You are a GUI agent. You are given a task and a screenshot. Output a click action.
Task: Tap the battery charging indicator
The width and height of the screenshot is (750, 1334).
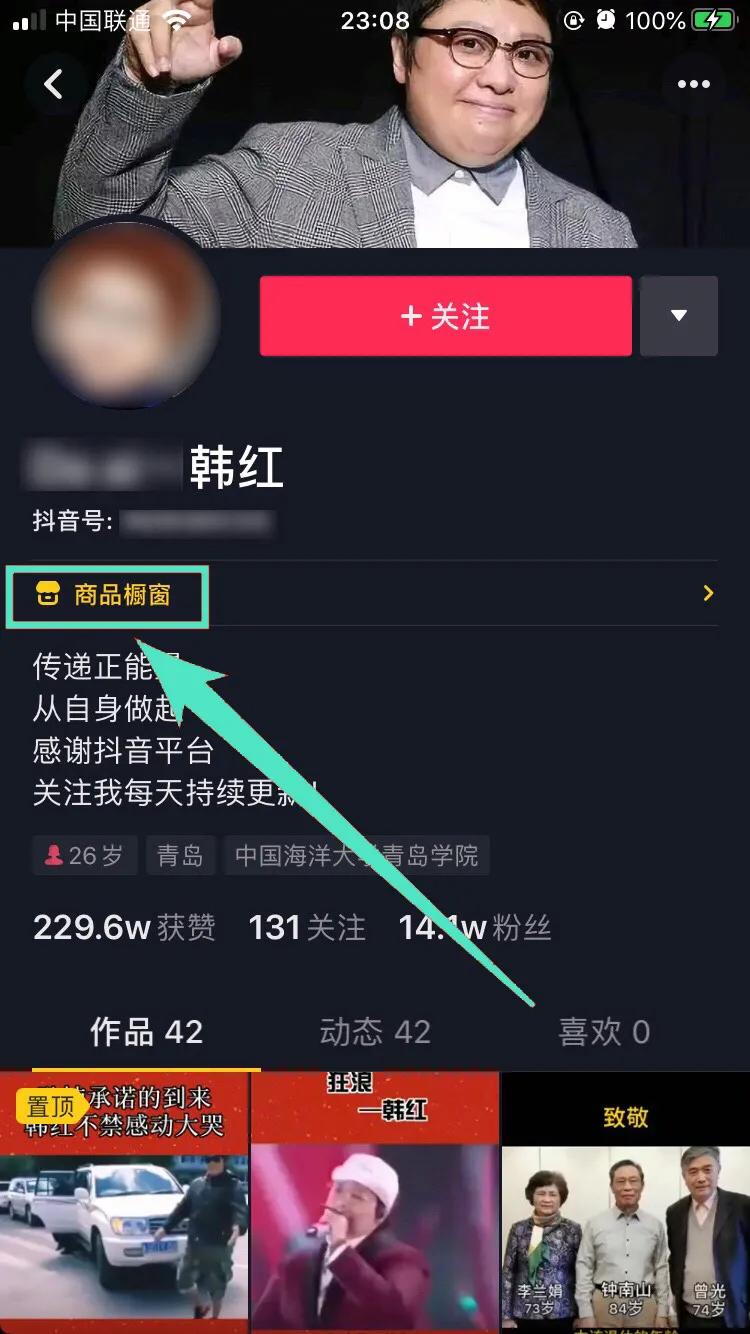pyautogui.click(x=713, y=18)
